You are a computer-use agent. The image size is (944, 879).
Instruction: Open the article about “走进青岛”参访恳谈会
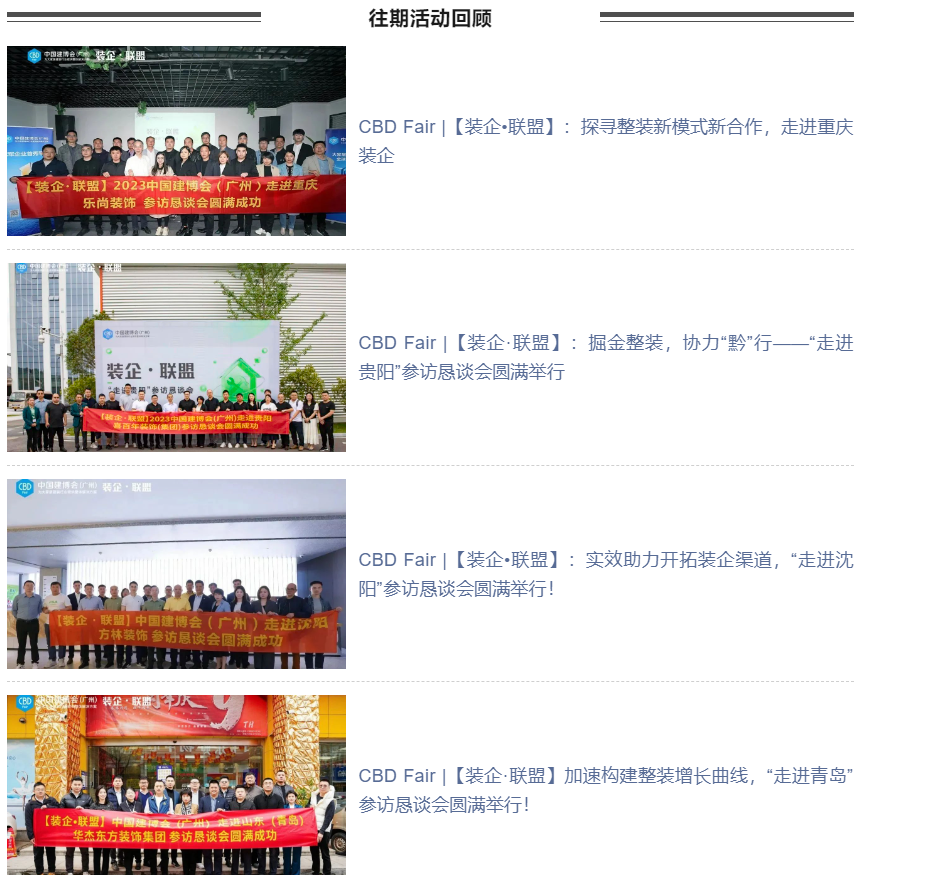click(x=605, y=789)
